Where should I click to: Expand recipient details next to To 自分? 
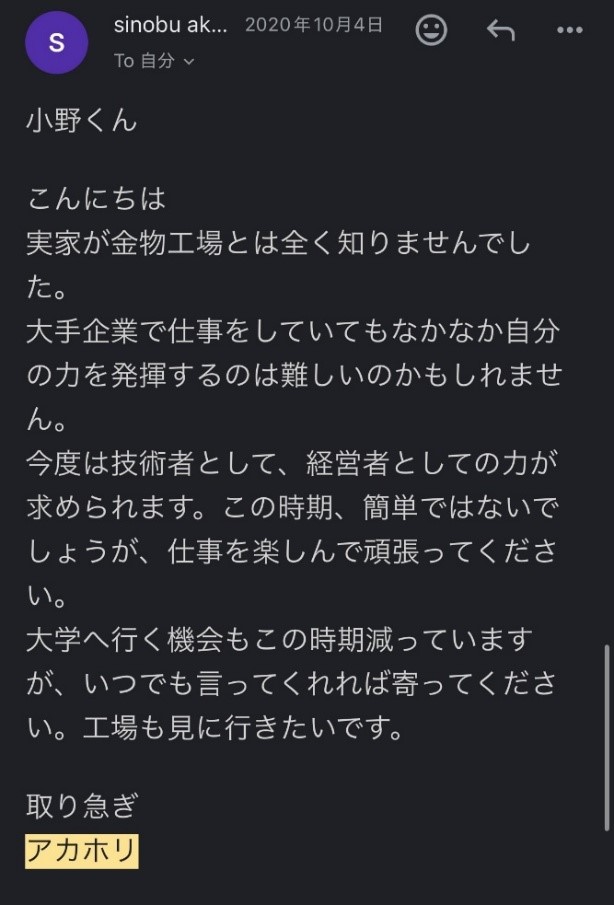(x=189, y=62)
